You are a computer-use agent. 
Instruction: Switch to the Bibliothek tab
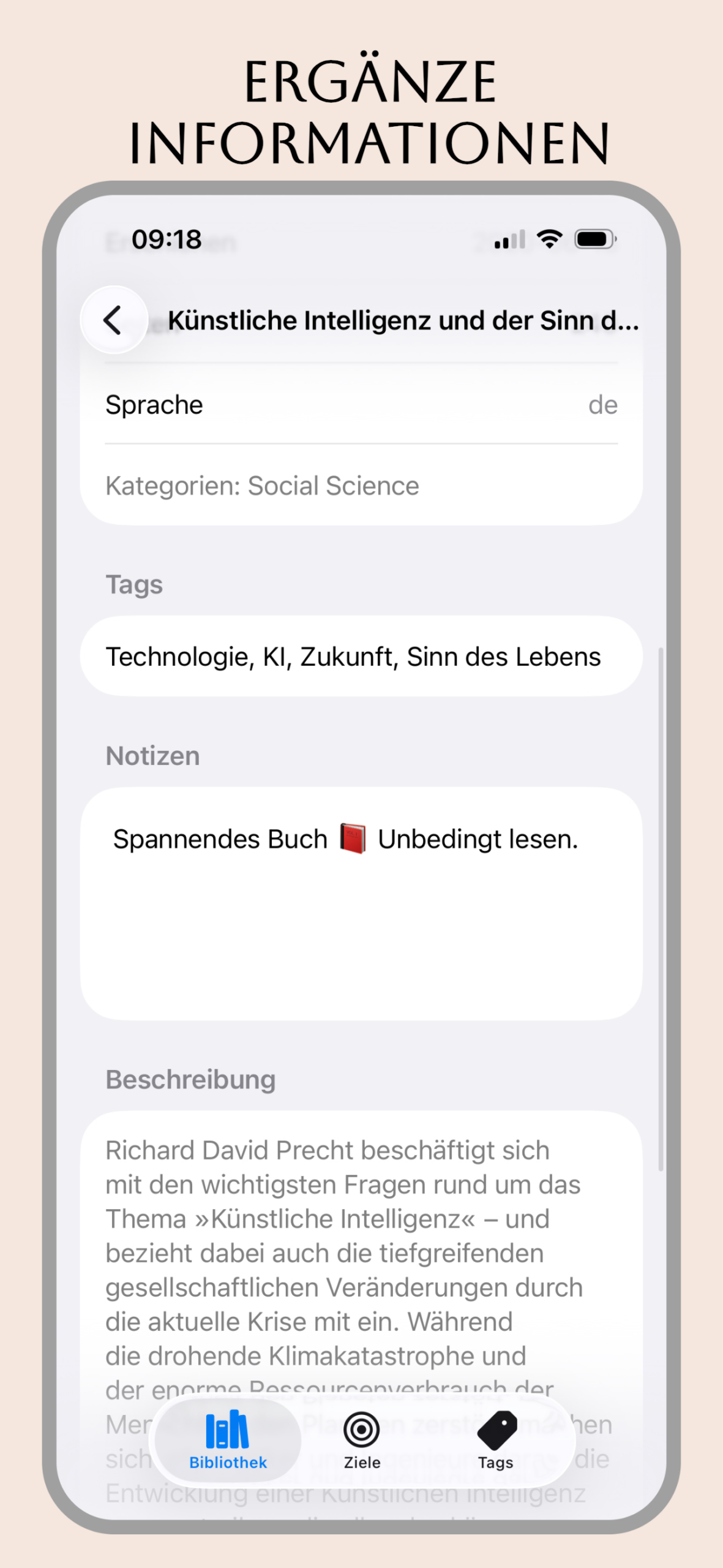coord(227,1439)
